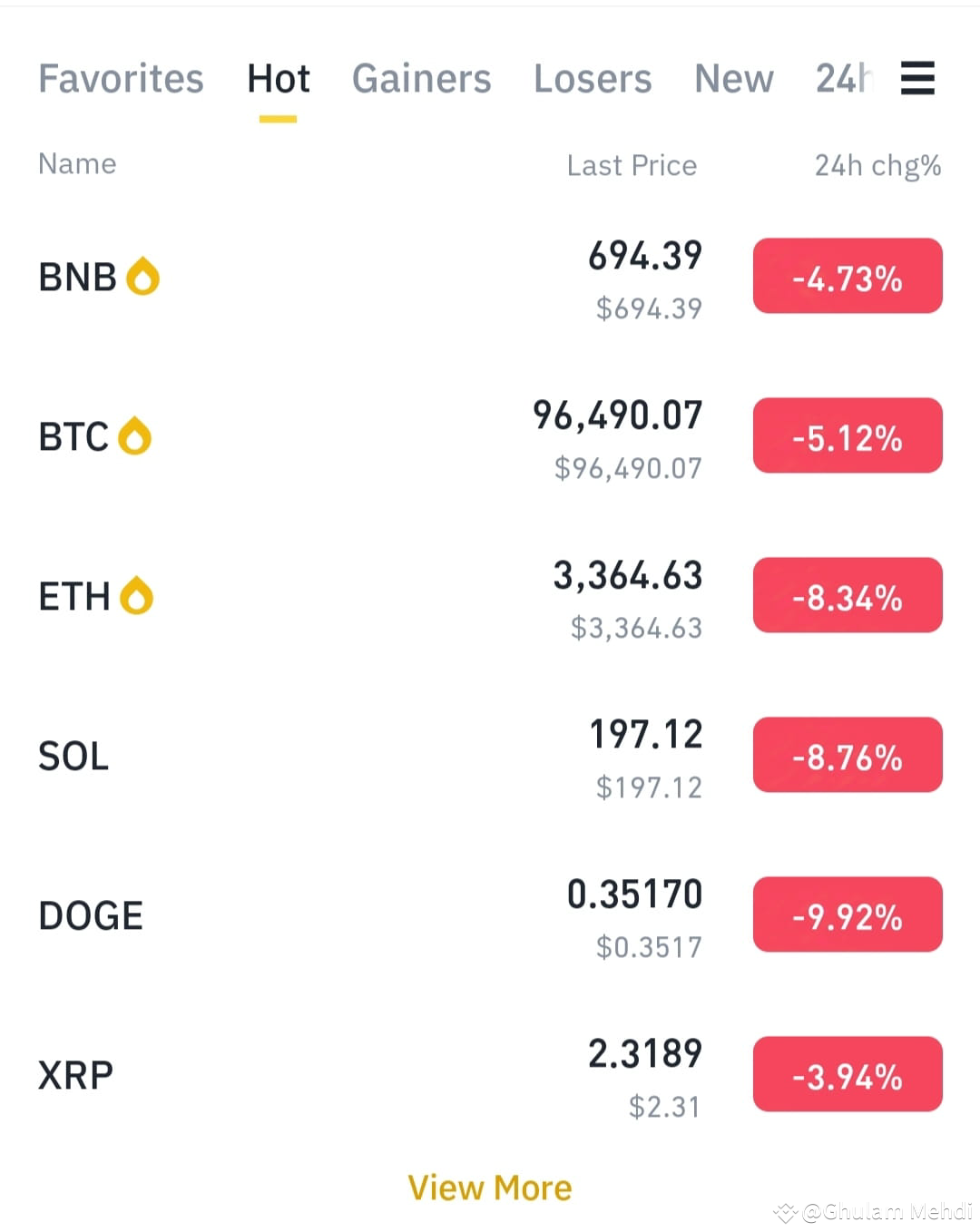Tap the View More link
980x1232 pixels.
[490, 1188]
